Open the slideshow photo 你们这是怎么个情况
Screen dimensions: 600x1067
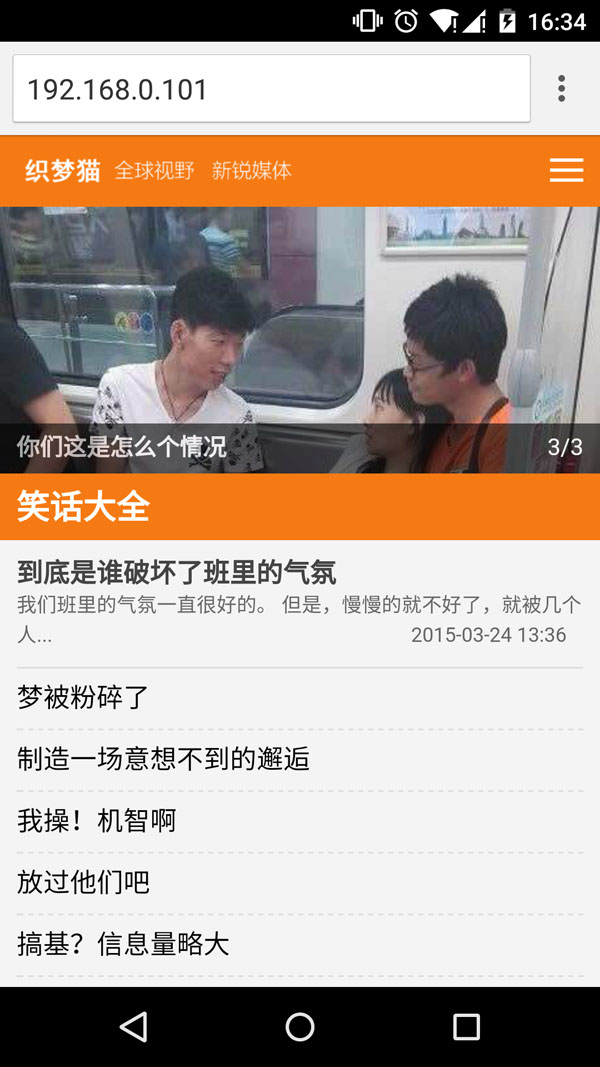[x=300, y=340]
